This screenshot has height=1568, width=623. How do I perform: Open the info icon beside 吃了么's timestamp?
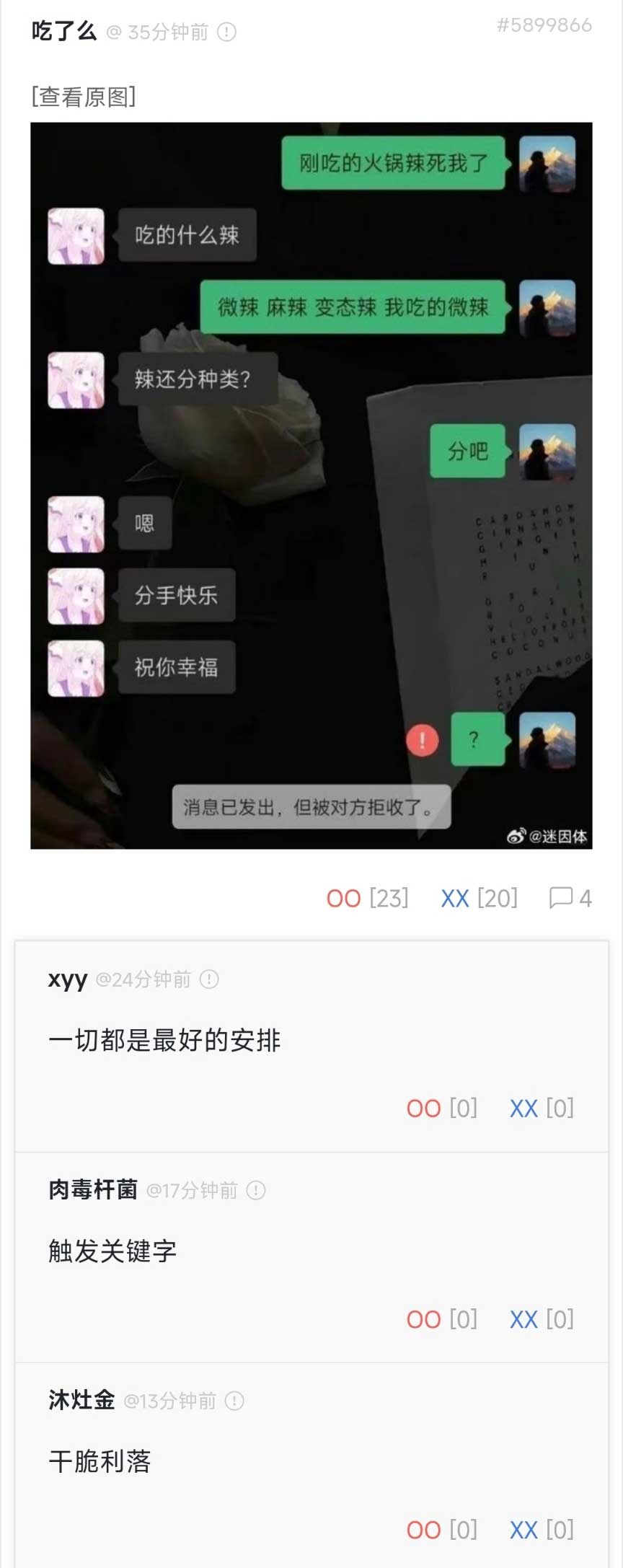(226, 32)
